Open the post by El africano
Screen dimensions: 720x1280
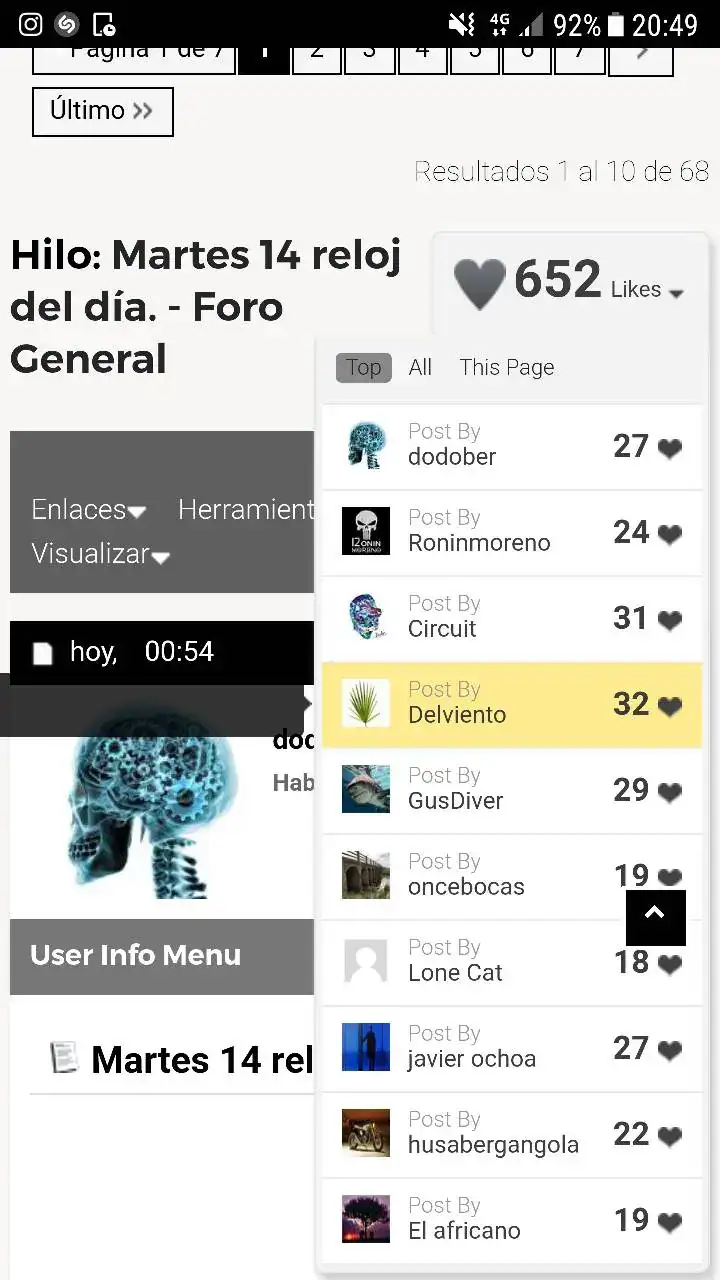511,1220
